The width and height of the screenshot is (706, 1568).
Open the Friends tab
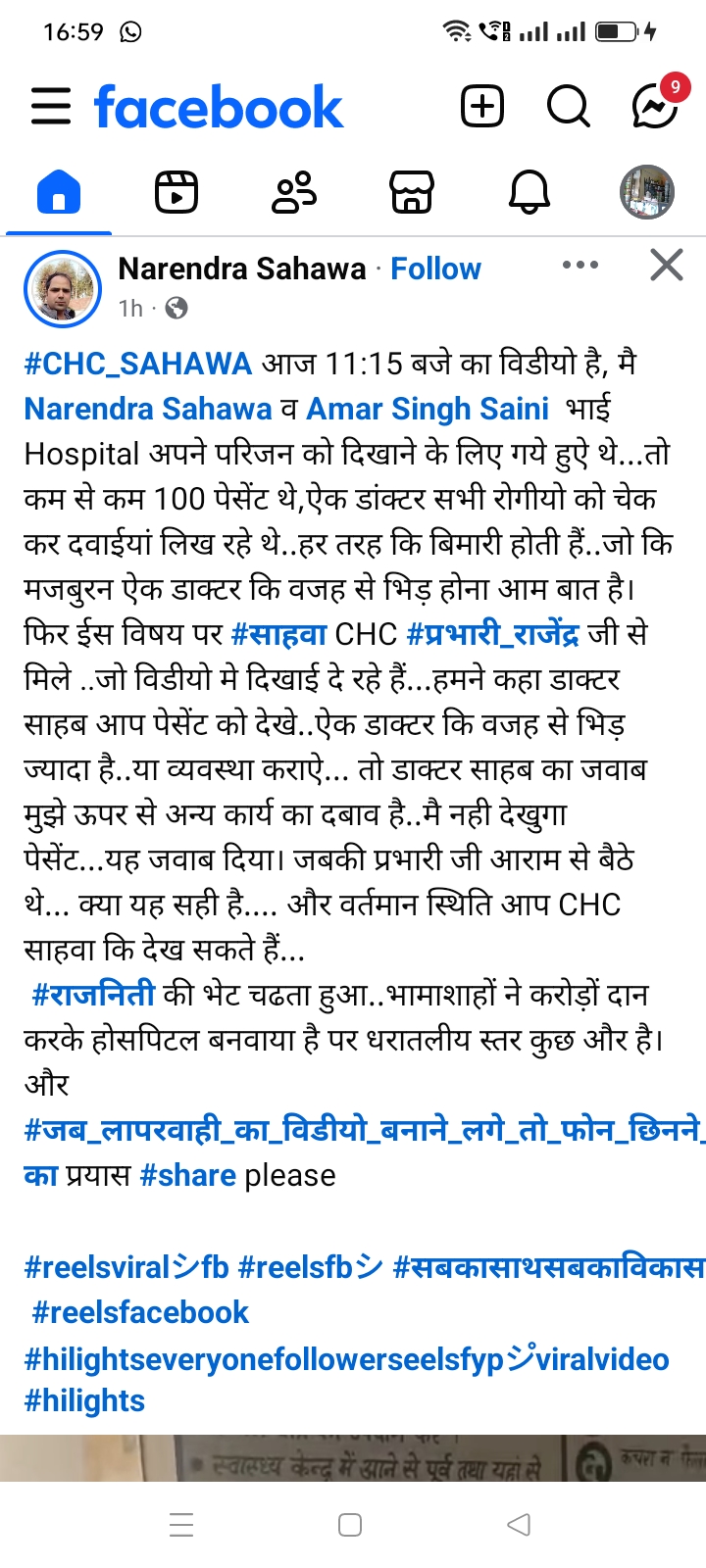pos(294,191)
